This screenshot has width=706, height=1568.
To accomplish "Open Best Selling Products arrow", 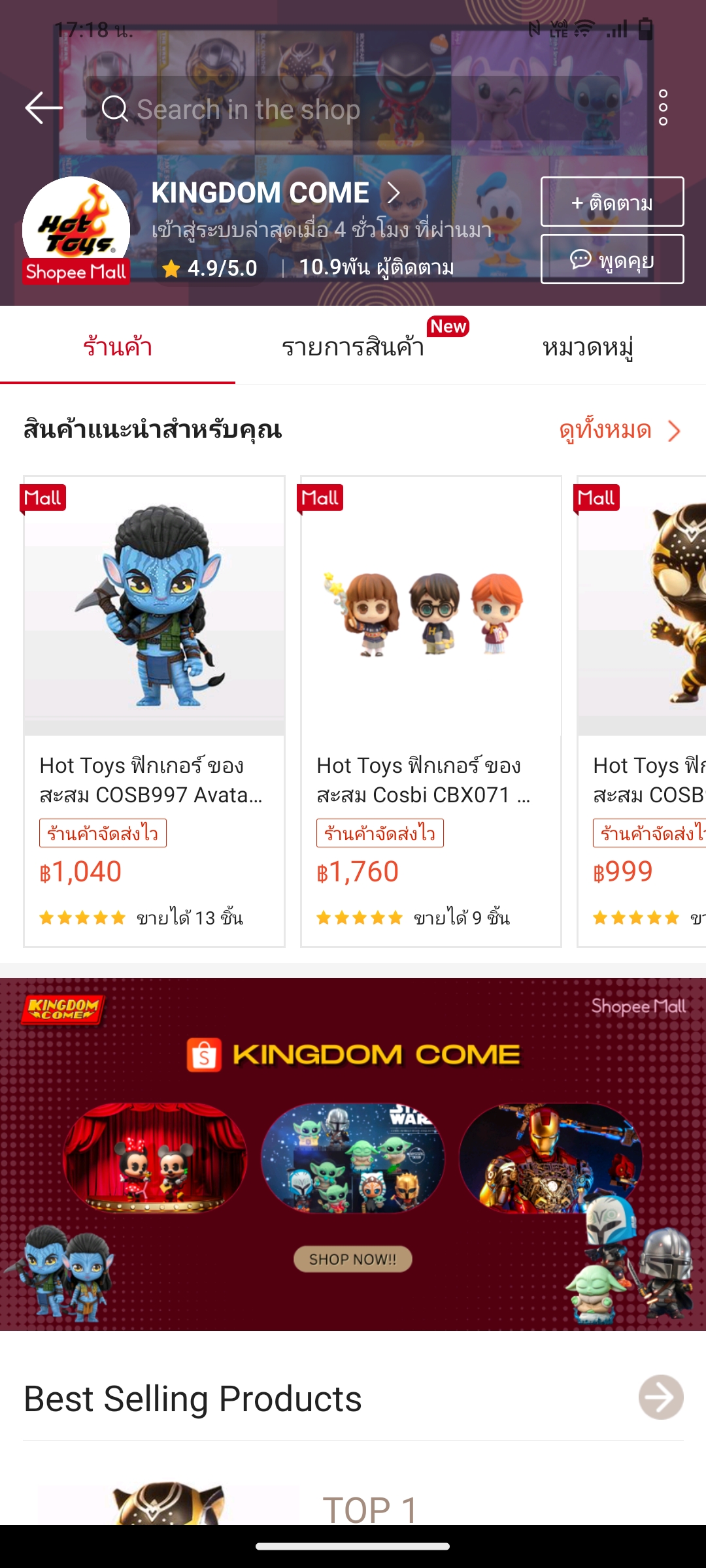I will pos(661,1397).
